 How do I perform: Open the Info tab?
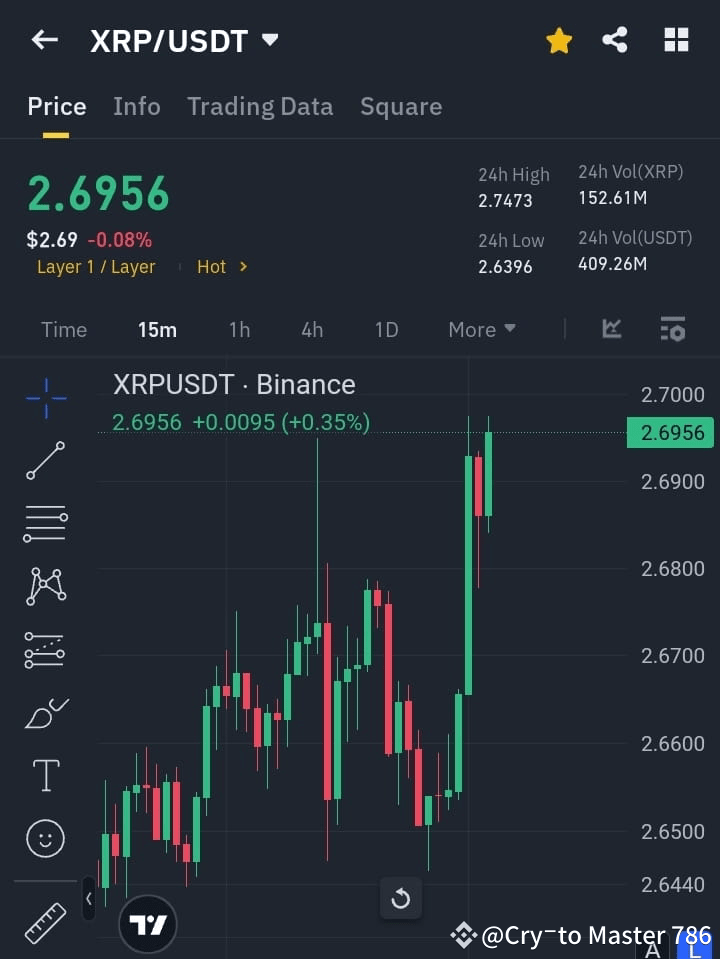(x=137, y=106)
